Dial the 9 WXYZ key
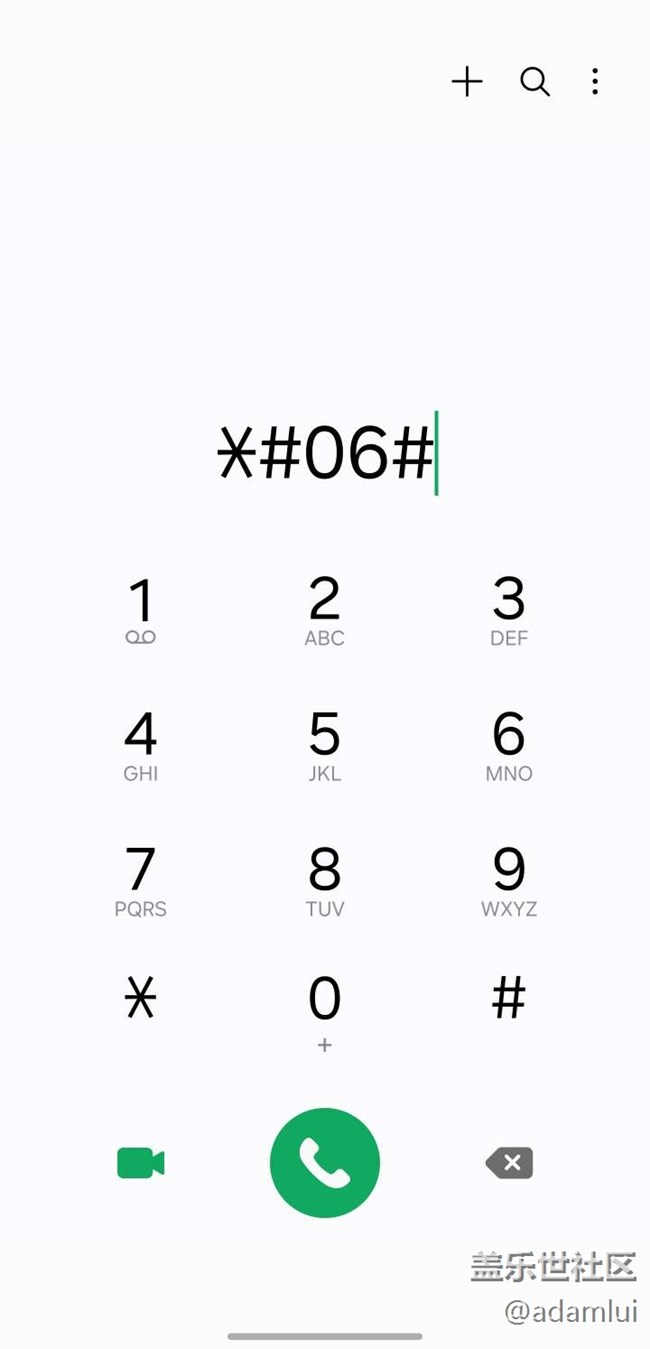The image size is (650, 1349). (509, 880)
